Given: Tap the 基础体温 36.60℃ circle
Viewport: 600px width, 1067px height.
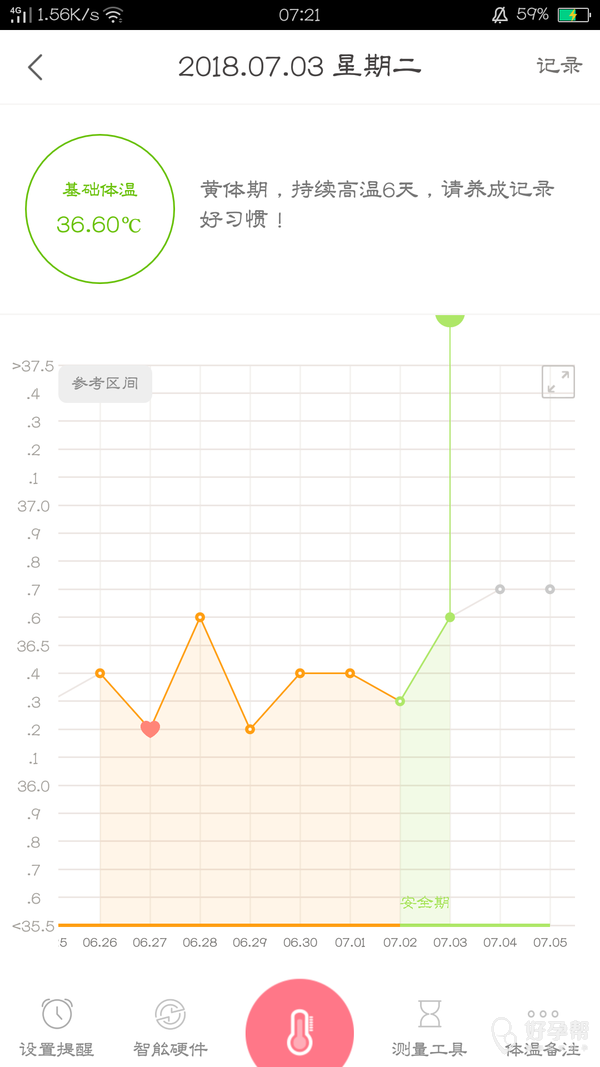Looking at the screenshot, I should [100, 209].
